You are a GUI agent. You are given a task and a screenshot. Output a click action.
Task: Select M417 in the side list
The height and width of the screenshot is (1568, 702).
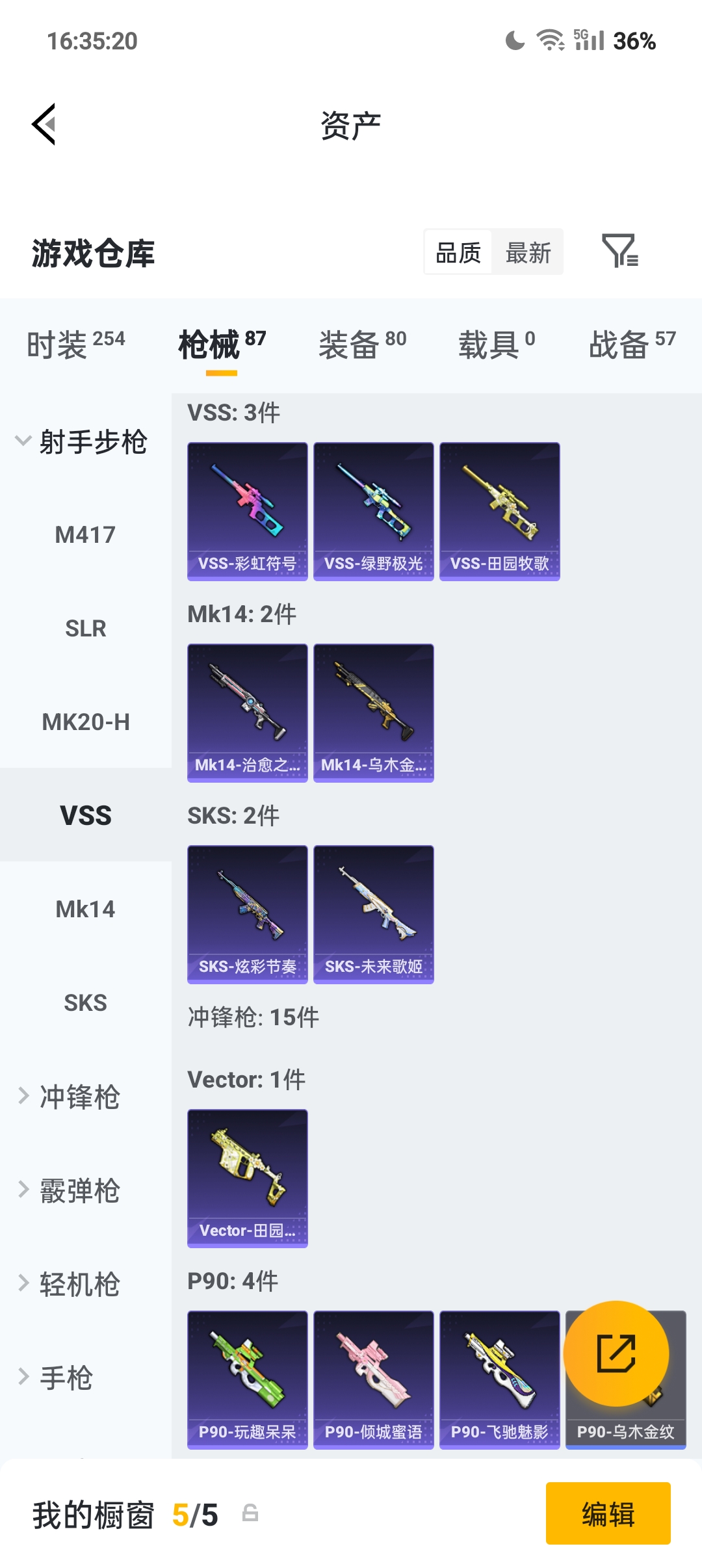click(x=85, y=535)
